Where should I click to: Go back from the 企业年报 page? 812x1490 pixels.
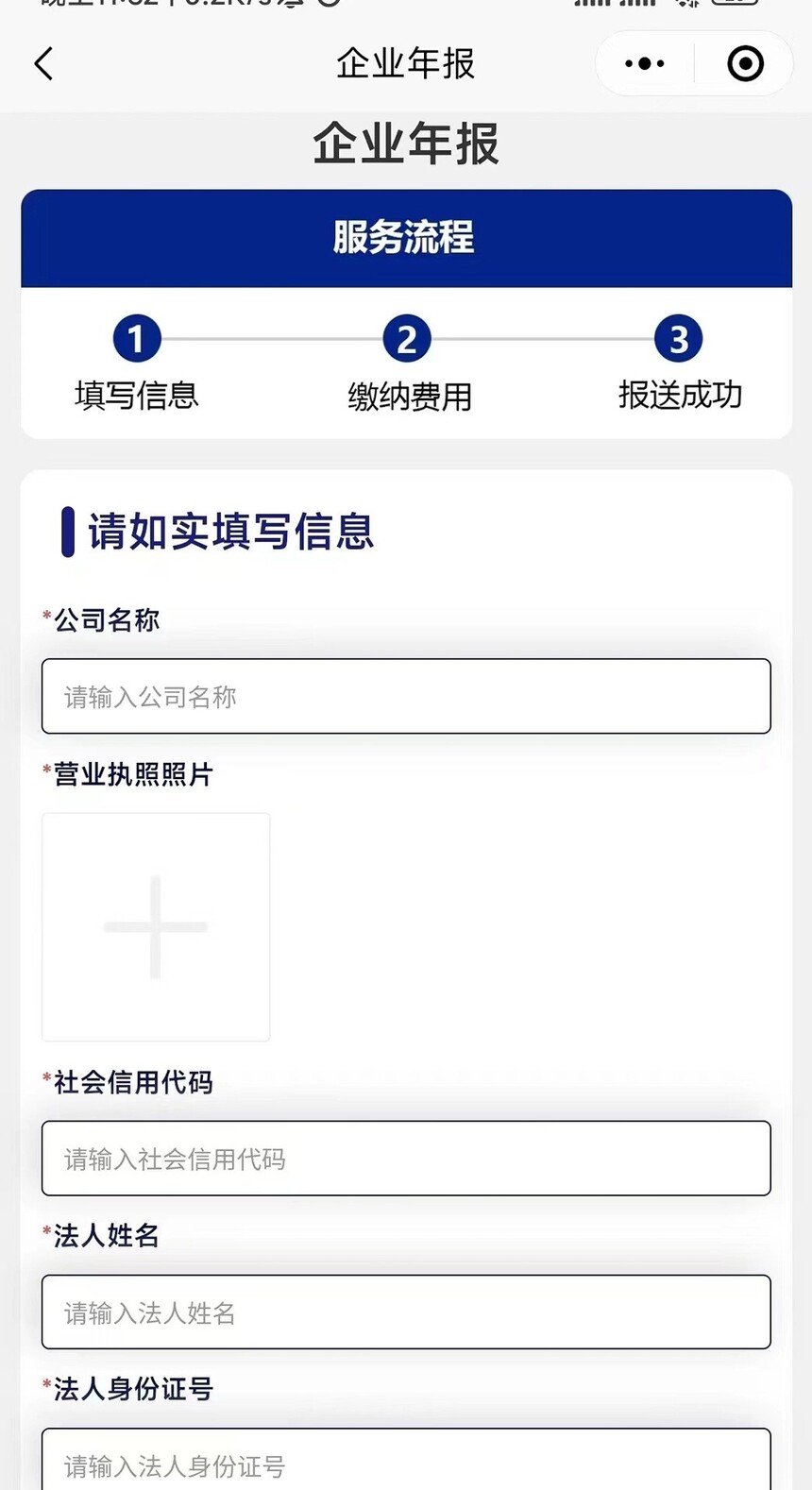point(43,64)
